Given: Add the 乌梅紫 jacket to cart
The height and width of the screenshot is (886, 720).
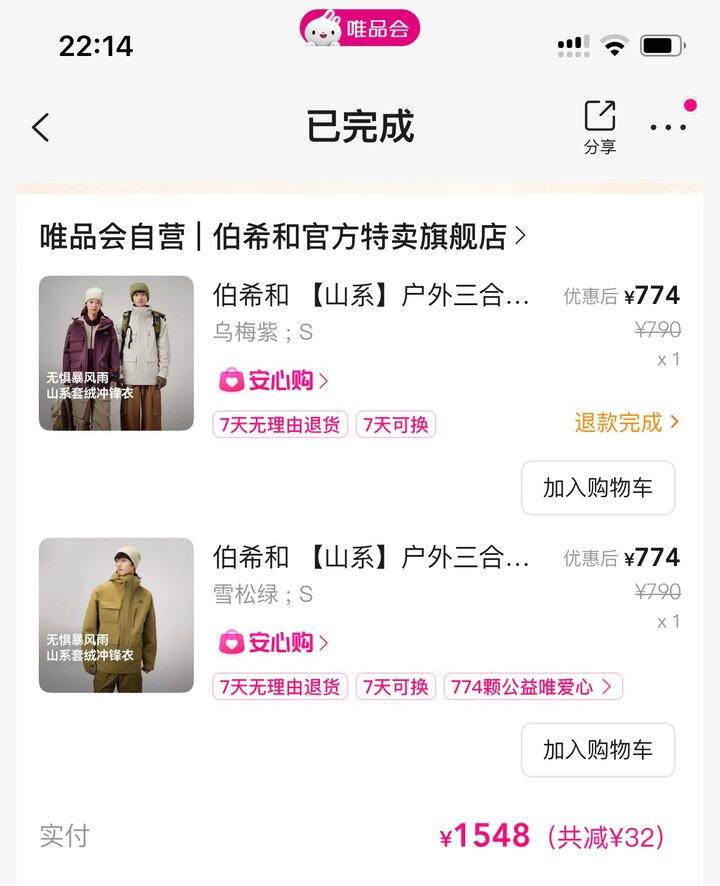Looking at the screenshot, I should pyautogui.click(x=597, y=488).
